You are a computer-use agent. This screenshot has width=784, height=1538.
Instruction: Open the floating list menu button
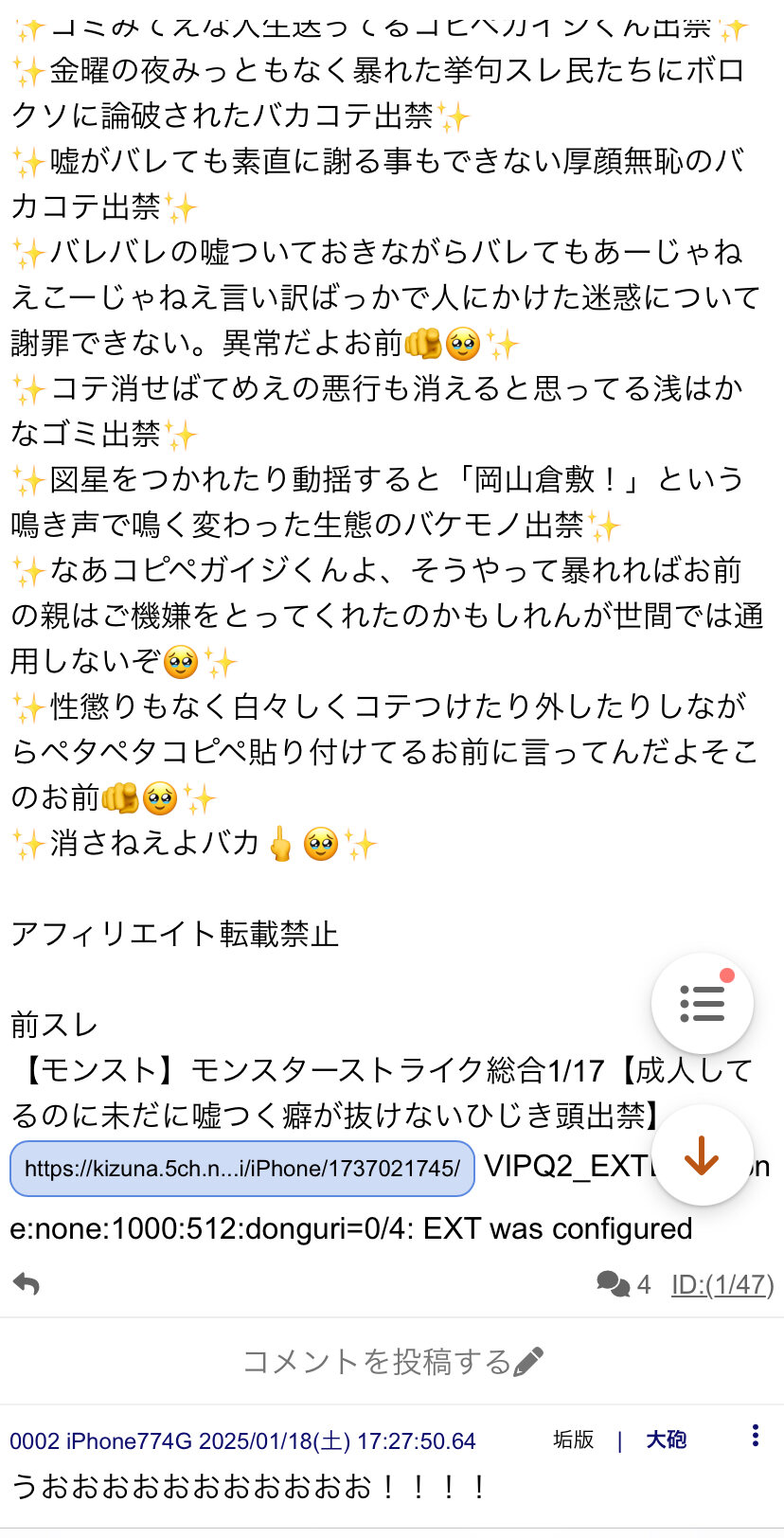(x=702, y=1003)
